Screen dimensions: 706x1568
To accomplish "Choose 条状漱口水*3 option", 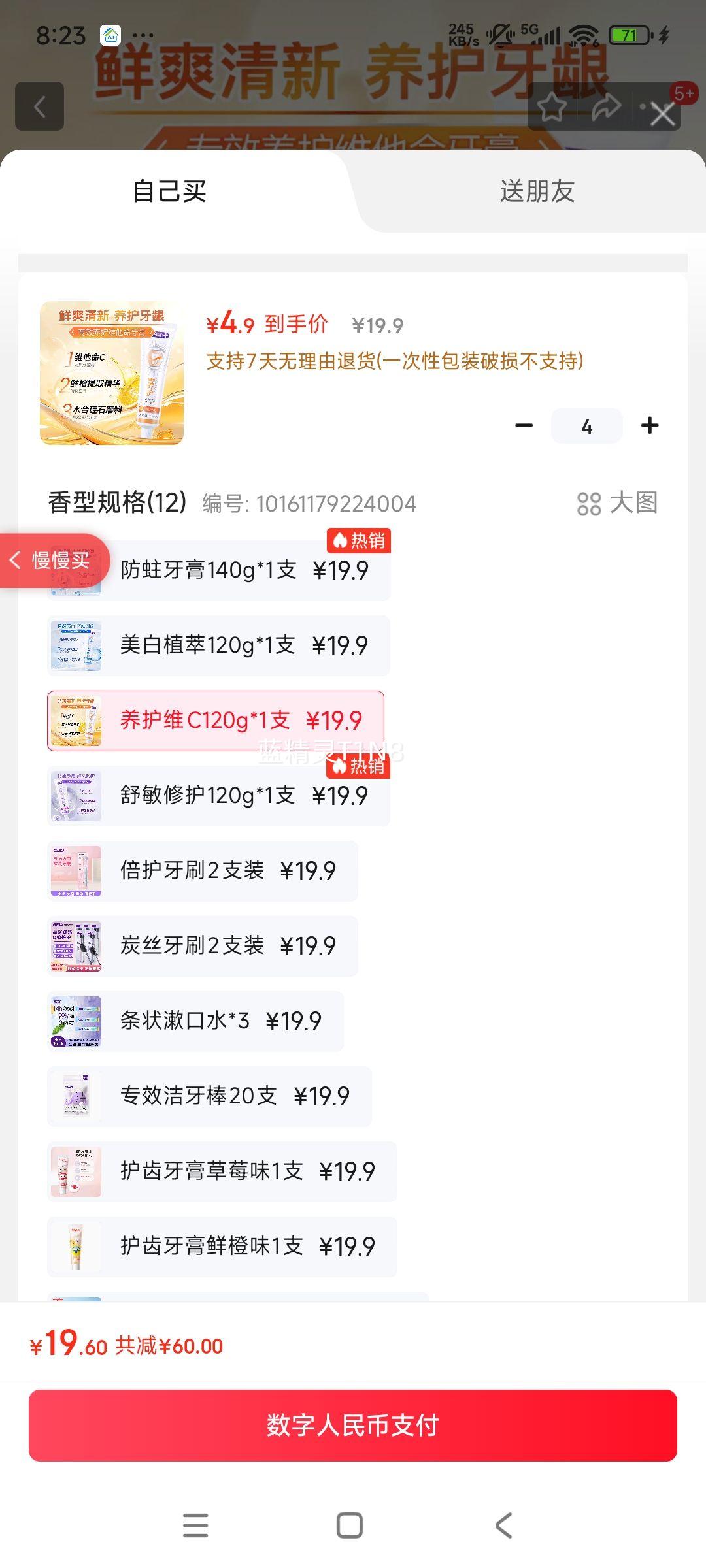I will tap(195, 1021).
